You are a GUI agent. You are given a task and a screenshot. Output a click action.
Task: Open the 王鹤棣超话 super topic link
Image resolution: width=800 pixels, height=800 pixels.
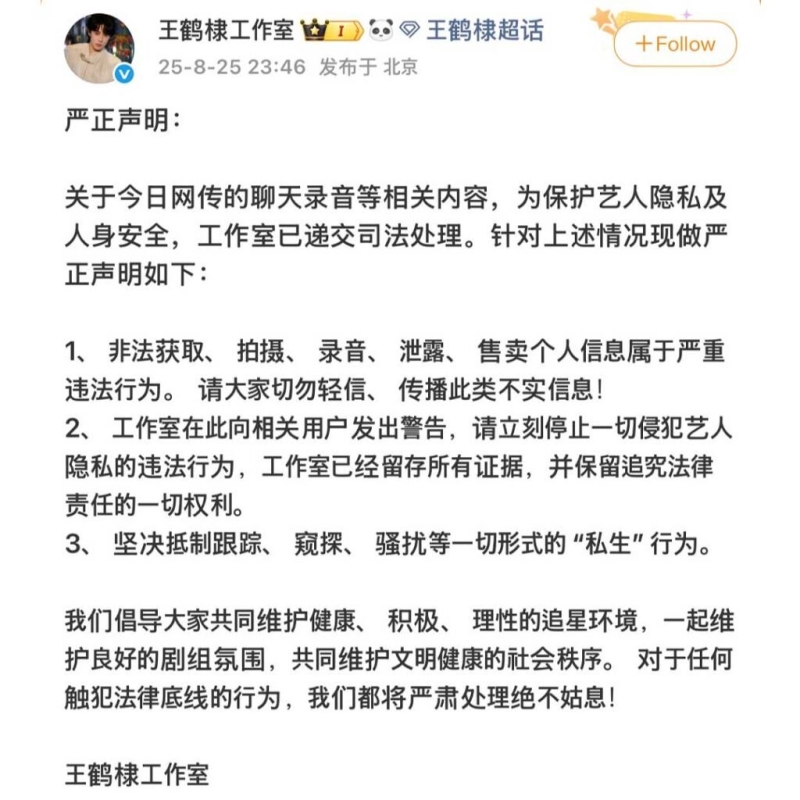(x=484, y=30)
